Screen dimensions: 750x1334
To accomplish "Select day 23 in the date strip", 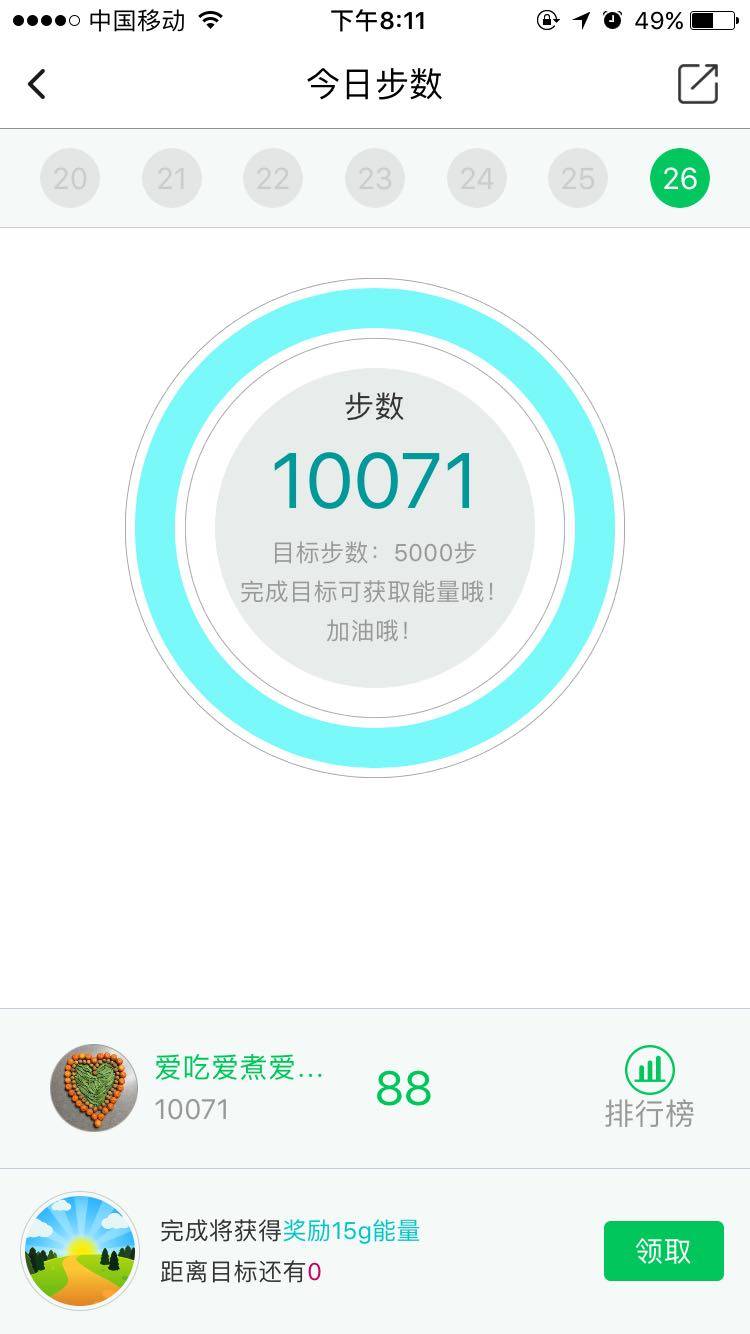I will 375,179.
